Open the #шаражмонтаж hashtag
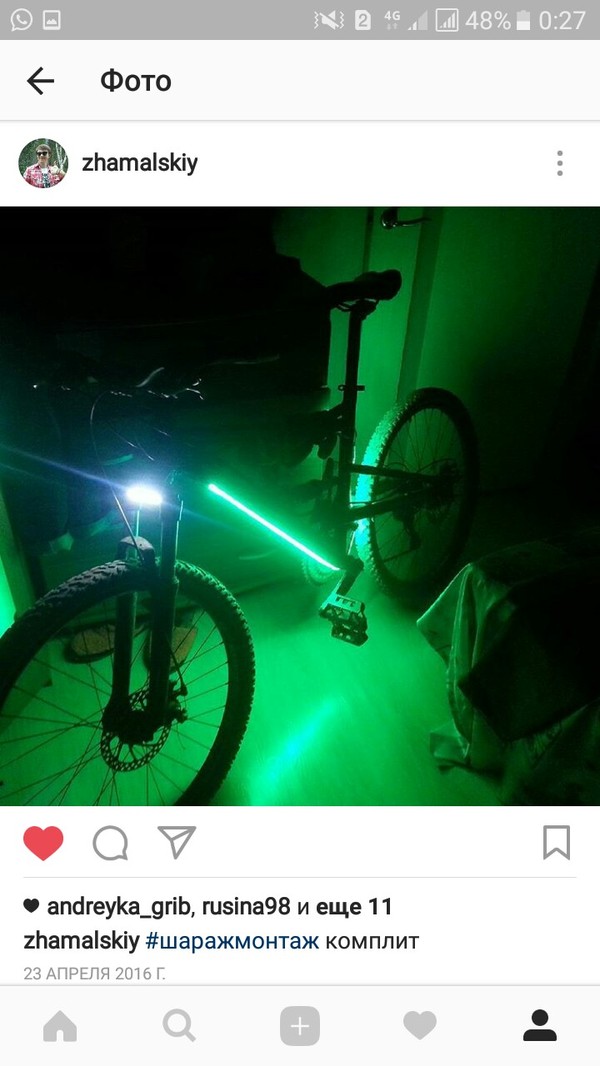The width and height of the screenshot is (600, 1066). coord(232,941)
